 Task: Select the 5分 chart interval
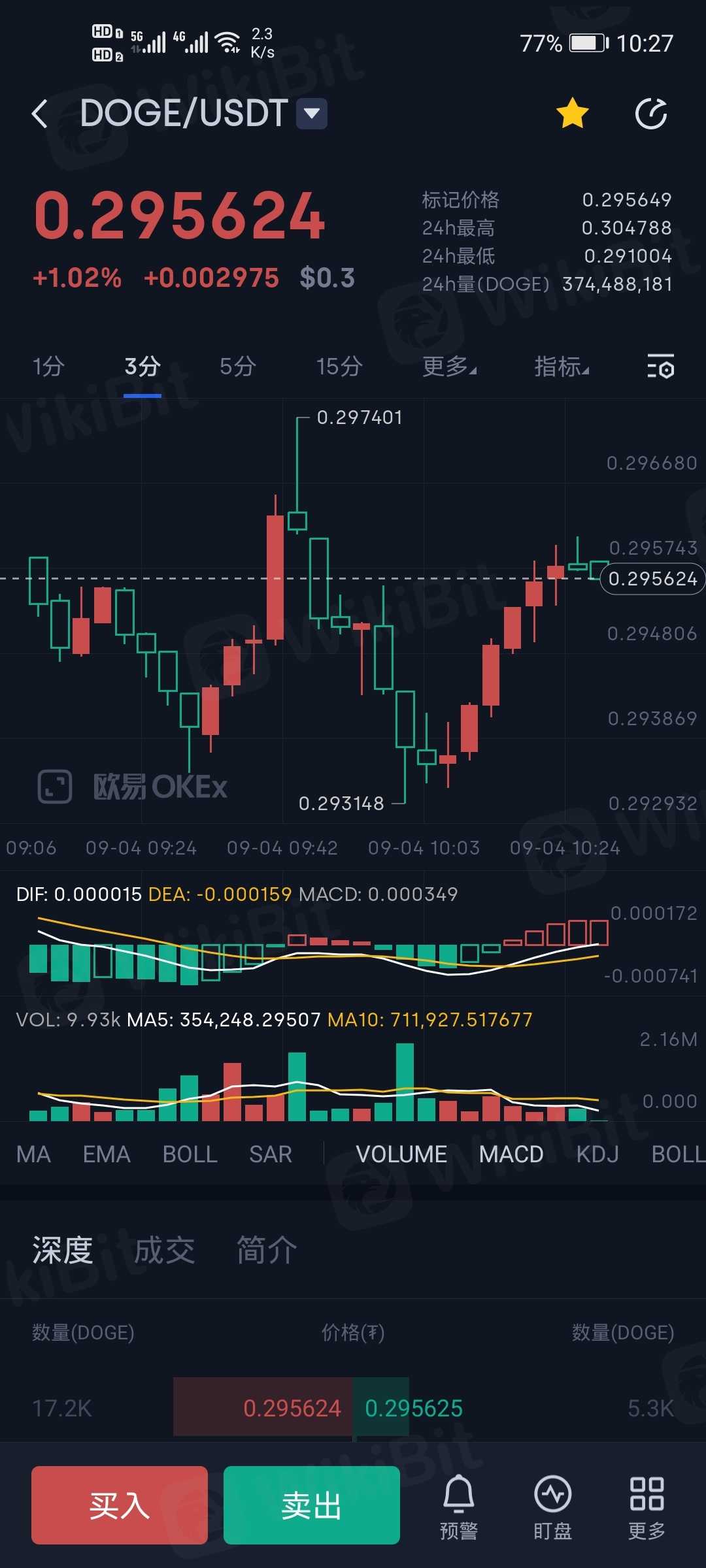click(x=237, y=367)
